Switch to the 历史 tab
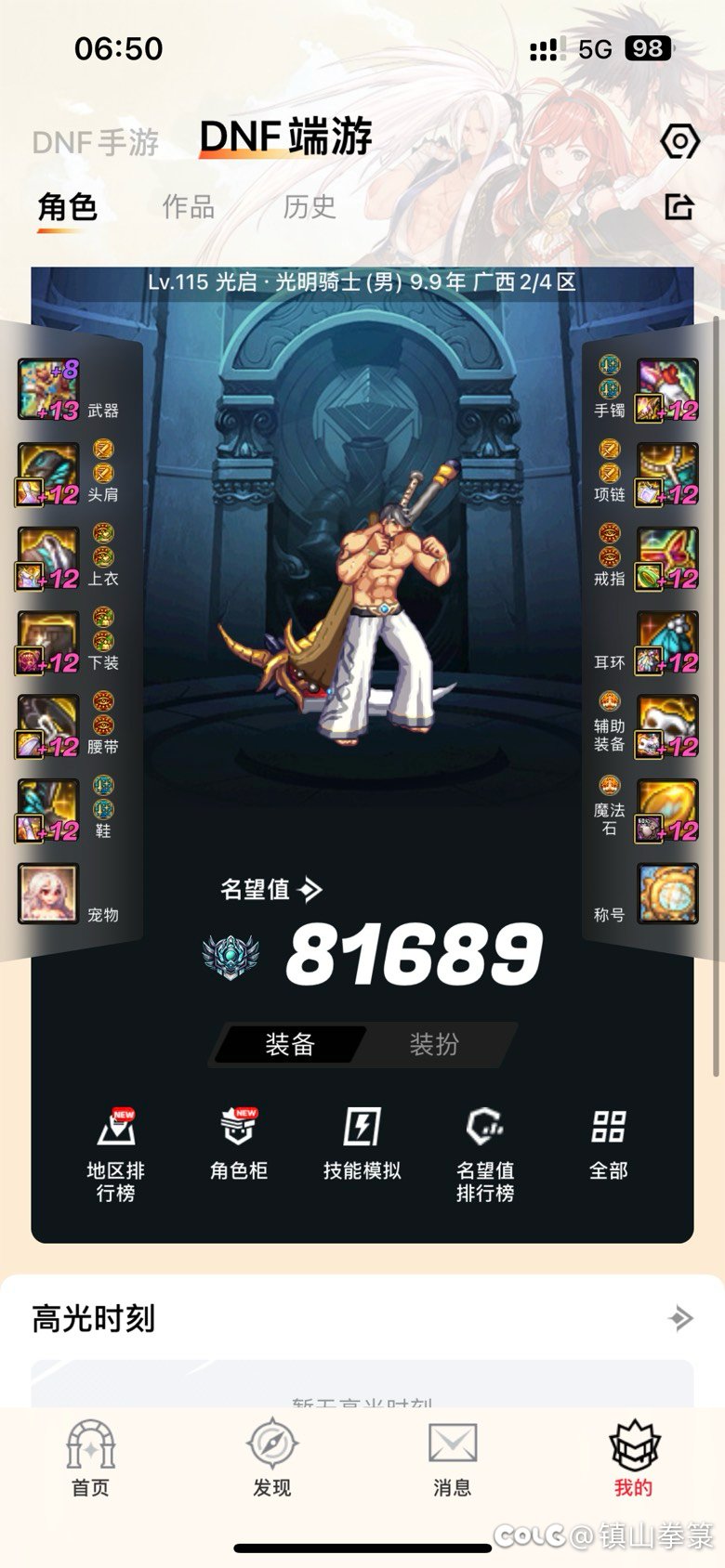The width and height of the screenshot is (725, 1568). [x=309, y=206]
